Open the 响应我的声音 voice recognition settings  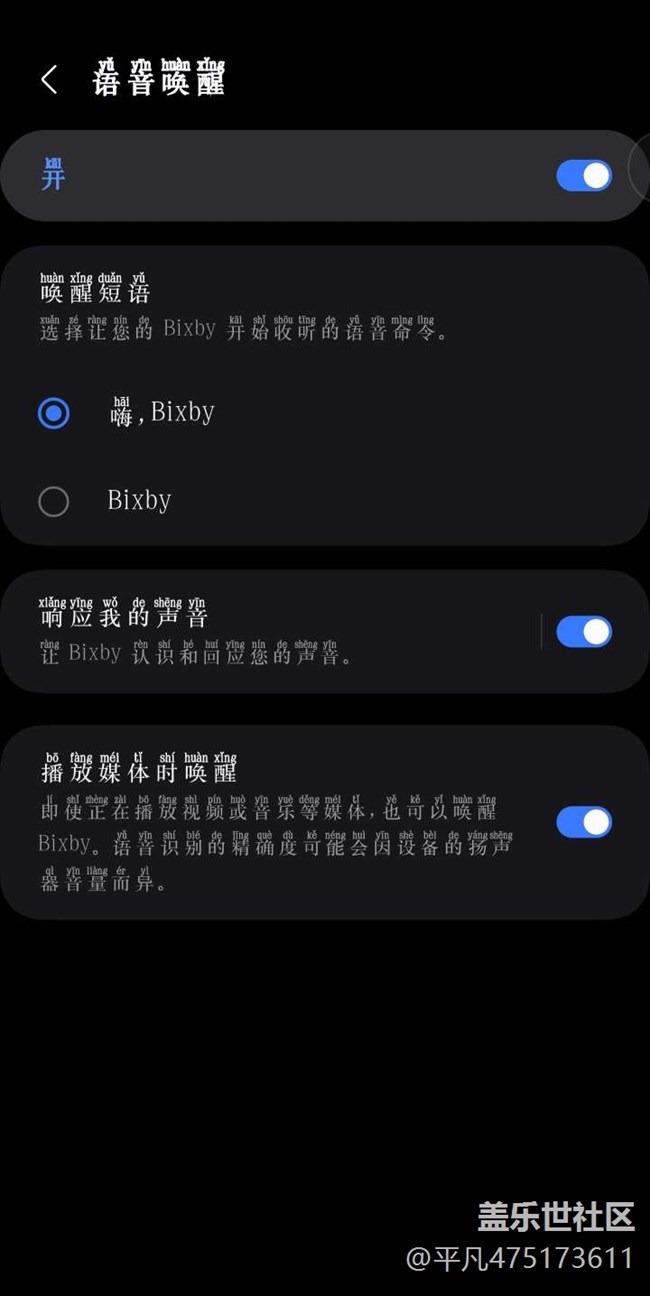point(270,632)
